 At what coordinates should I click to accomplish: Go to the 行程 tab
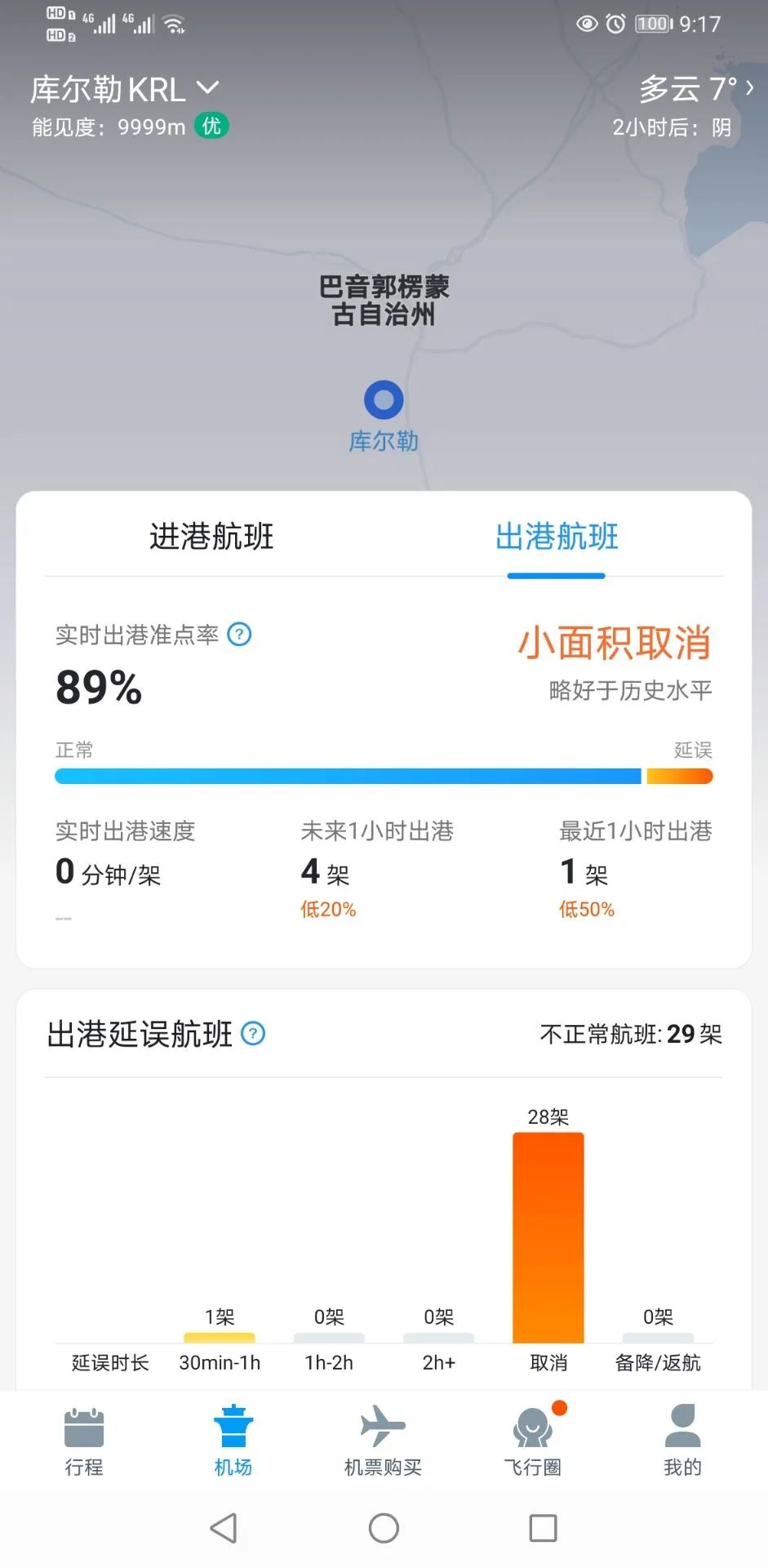click(x=84, y=1441)
